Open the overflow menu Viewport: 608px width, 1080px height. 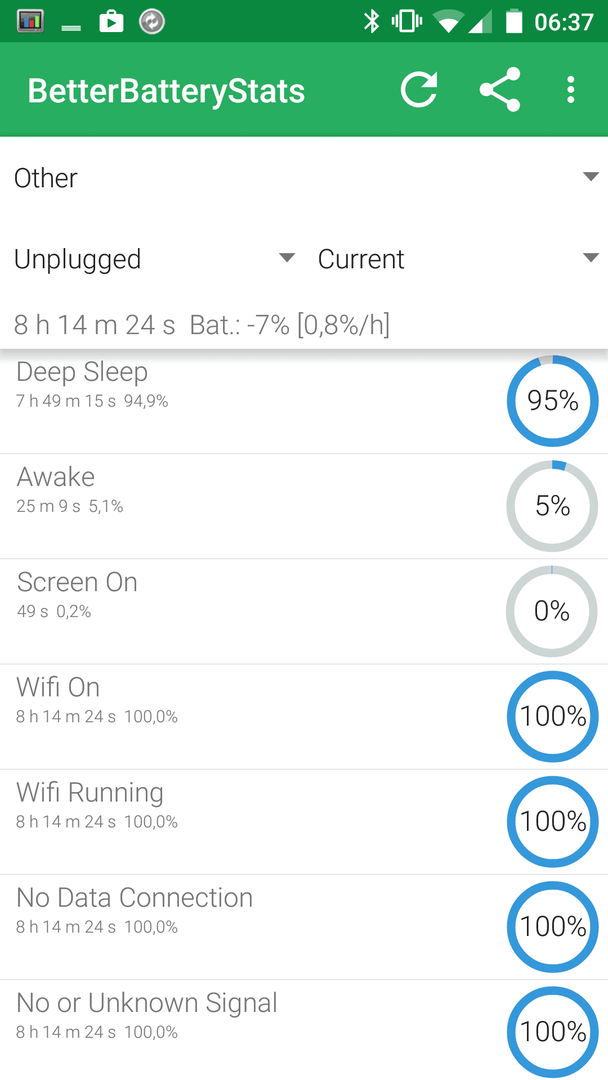(x=570, y=90)
